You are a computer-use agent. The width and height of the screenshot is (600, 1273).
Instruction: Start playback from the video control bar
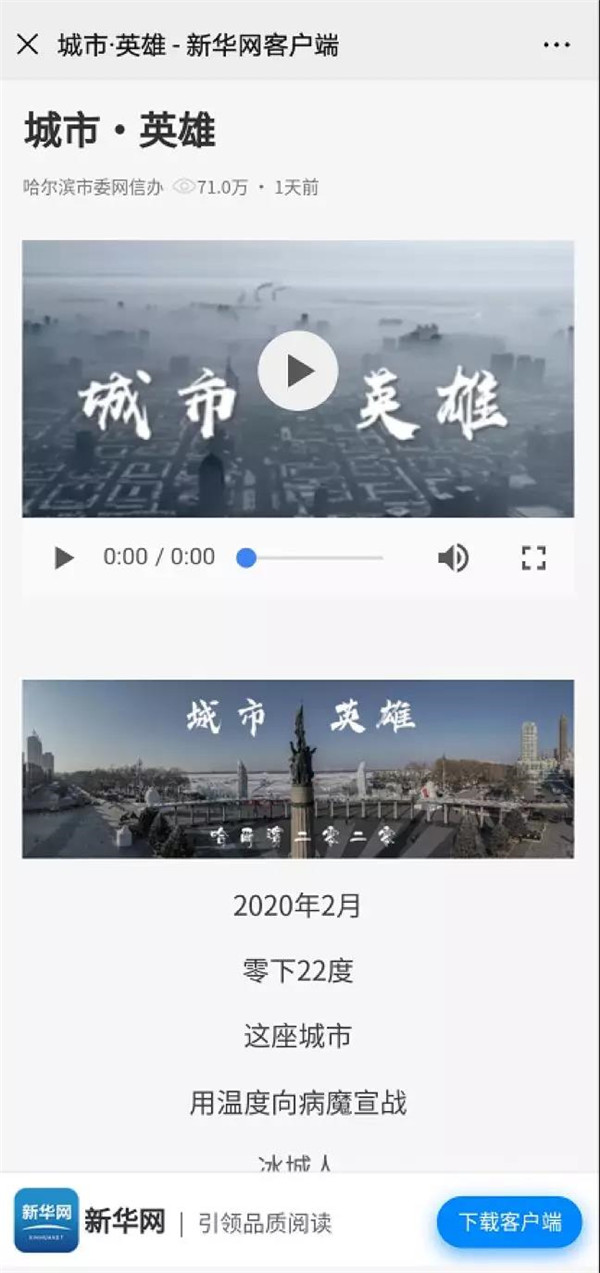(64, 558)
